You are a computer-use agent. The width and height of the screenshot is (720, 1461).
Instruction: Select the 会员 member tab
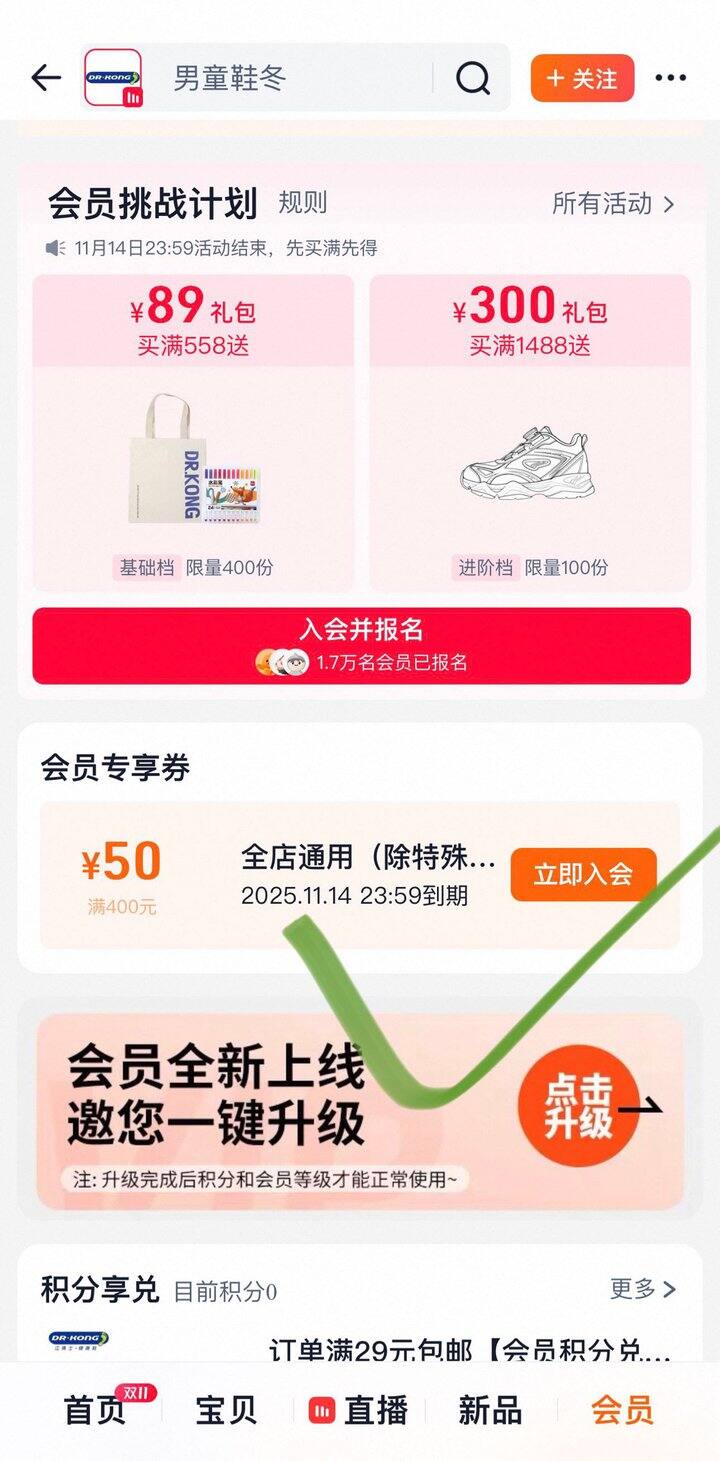click(x=622, y=1410)
